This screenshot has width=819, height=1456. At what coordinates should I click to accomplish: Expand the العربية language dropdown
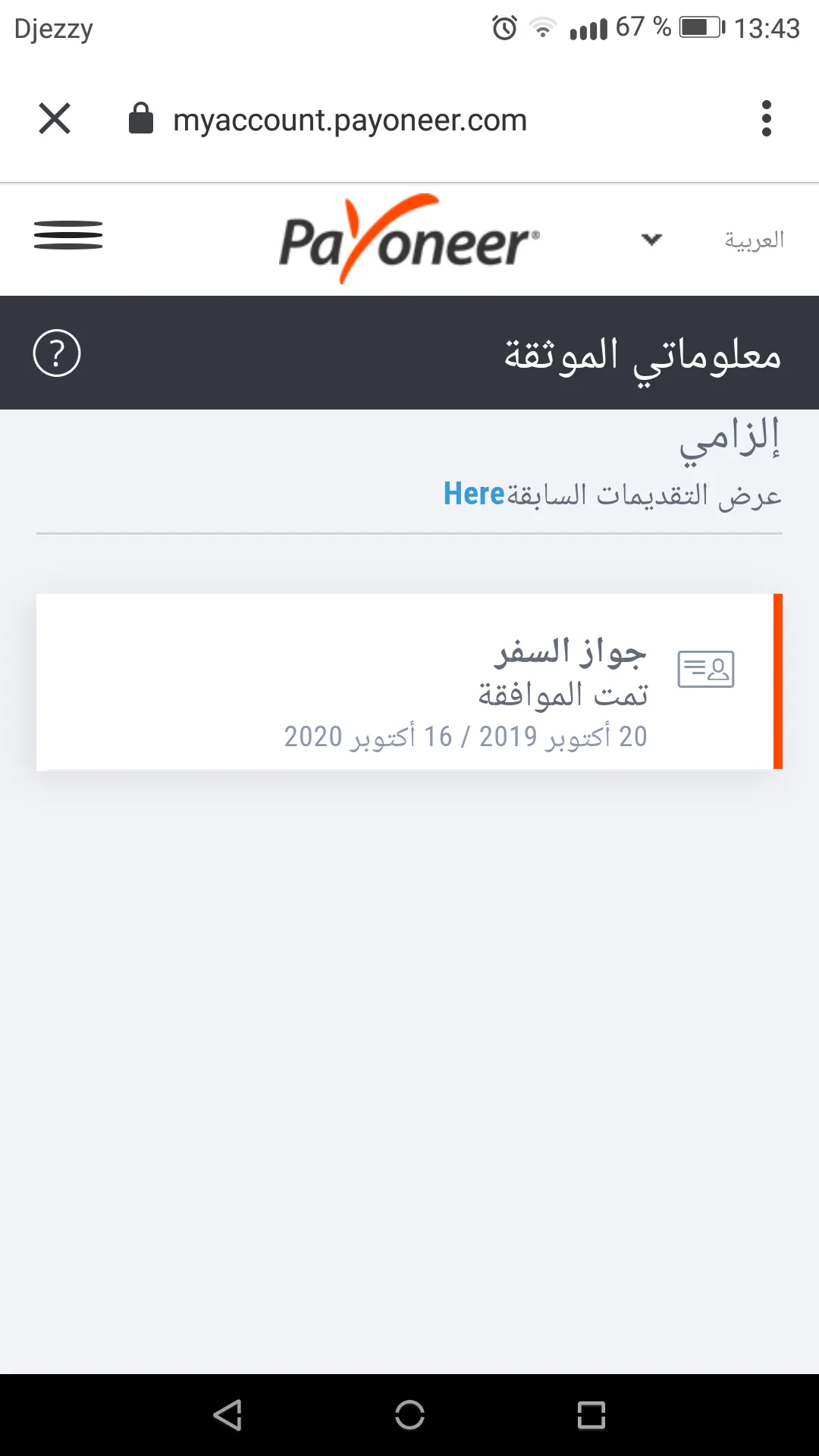tap(713, 240)
